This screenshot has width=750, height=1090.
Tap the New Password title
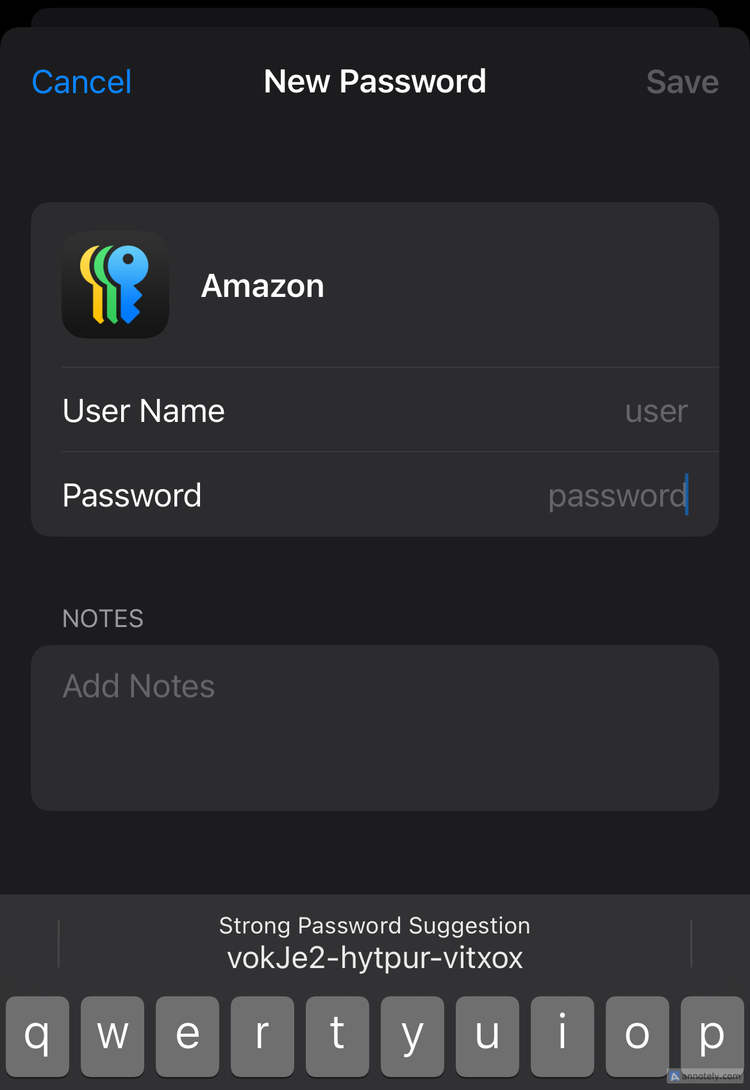tap(375, 81)
